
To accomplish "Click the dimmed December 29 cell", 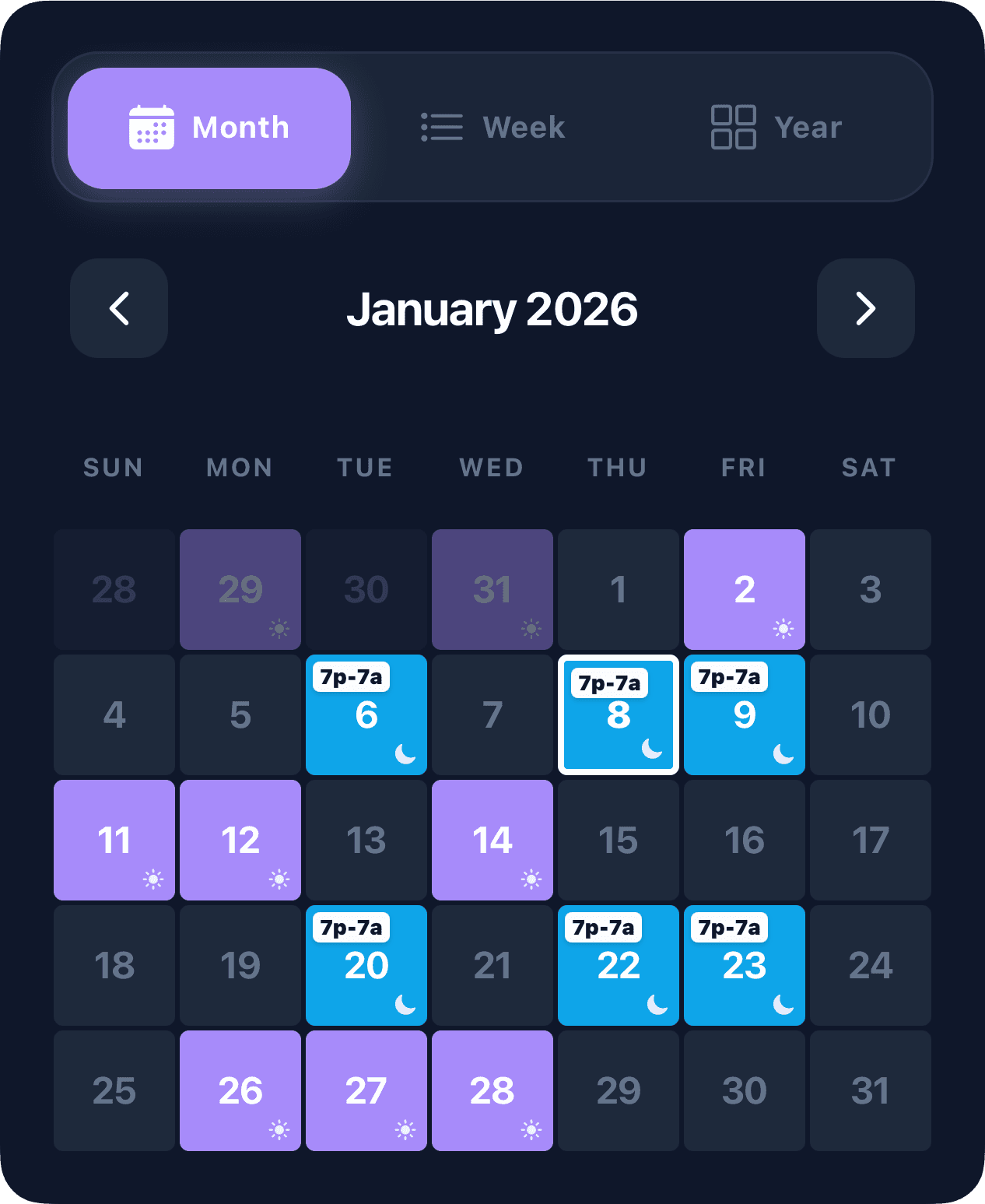I will (240, 589).
